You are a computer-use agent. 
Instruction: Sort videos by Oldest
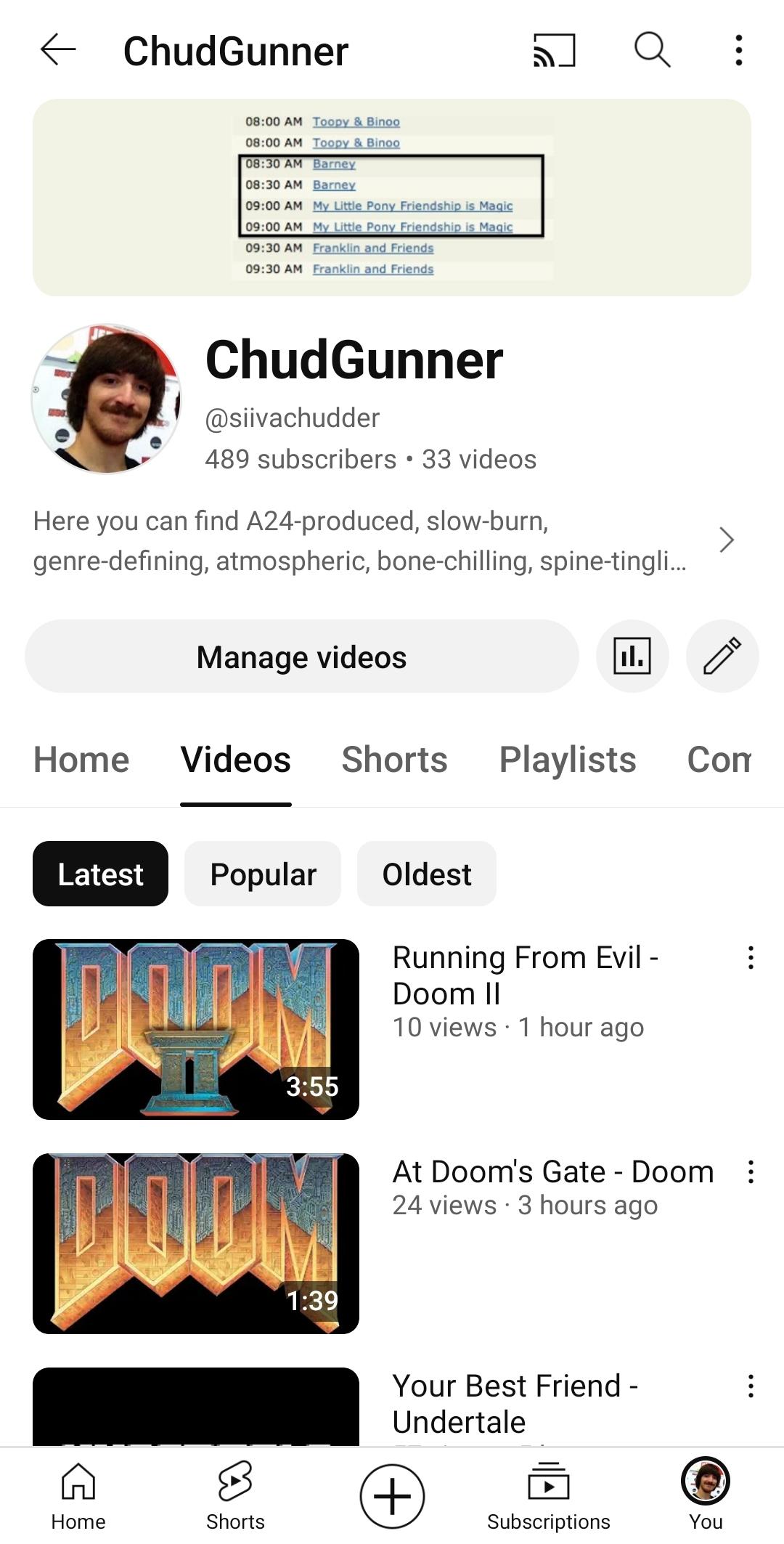click(x=427, y=874)
